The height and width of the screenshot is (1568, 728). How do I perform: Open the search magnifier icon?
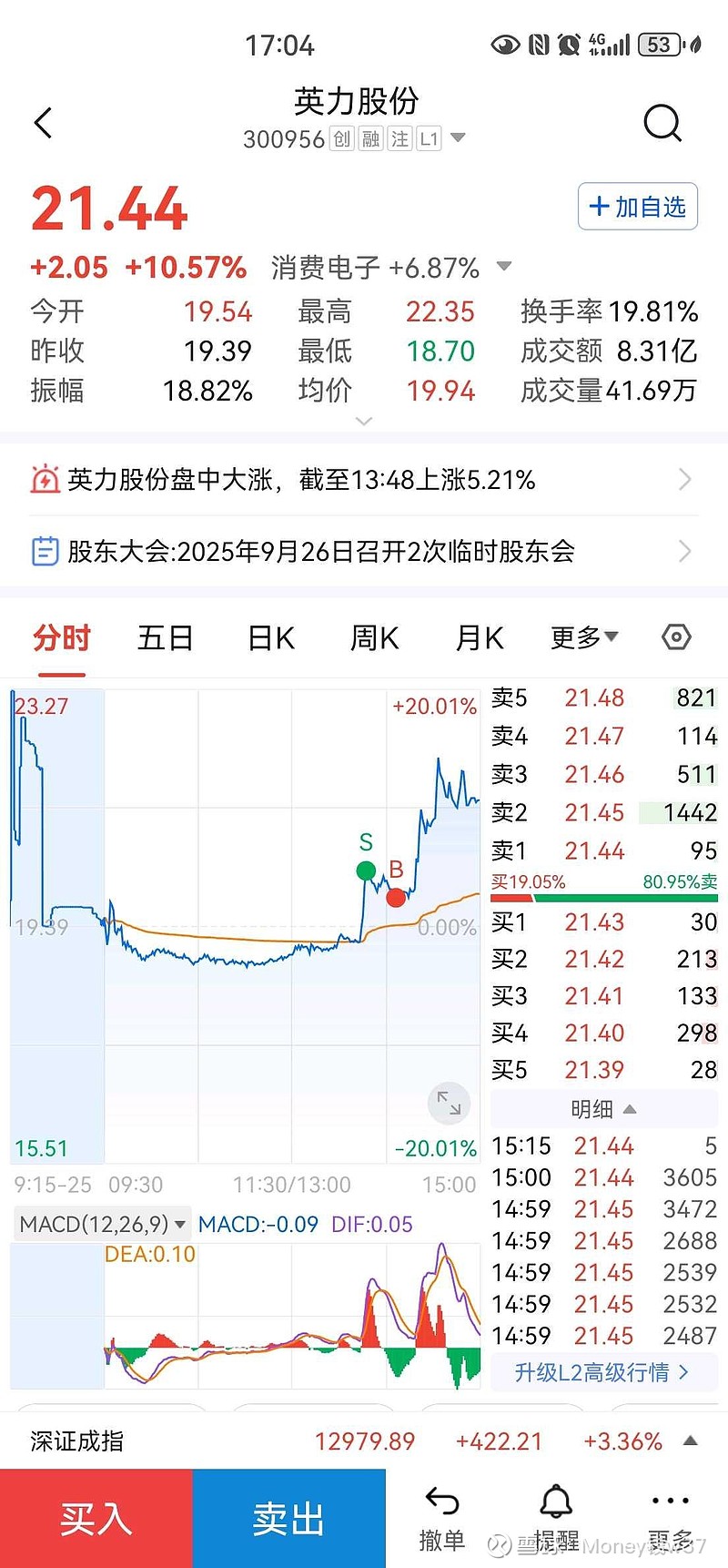click(662, 123)
